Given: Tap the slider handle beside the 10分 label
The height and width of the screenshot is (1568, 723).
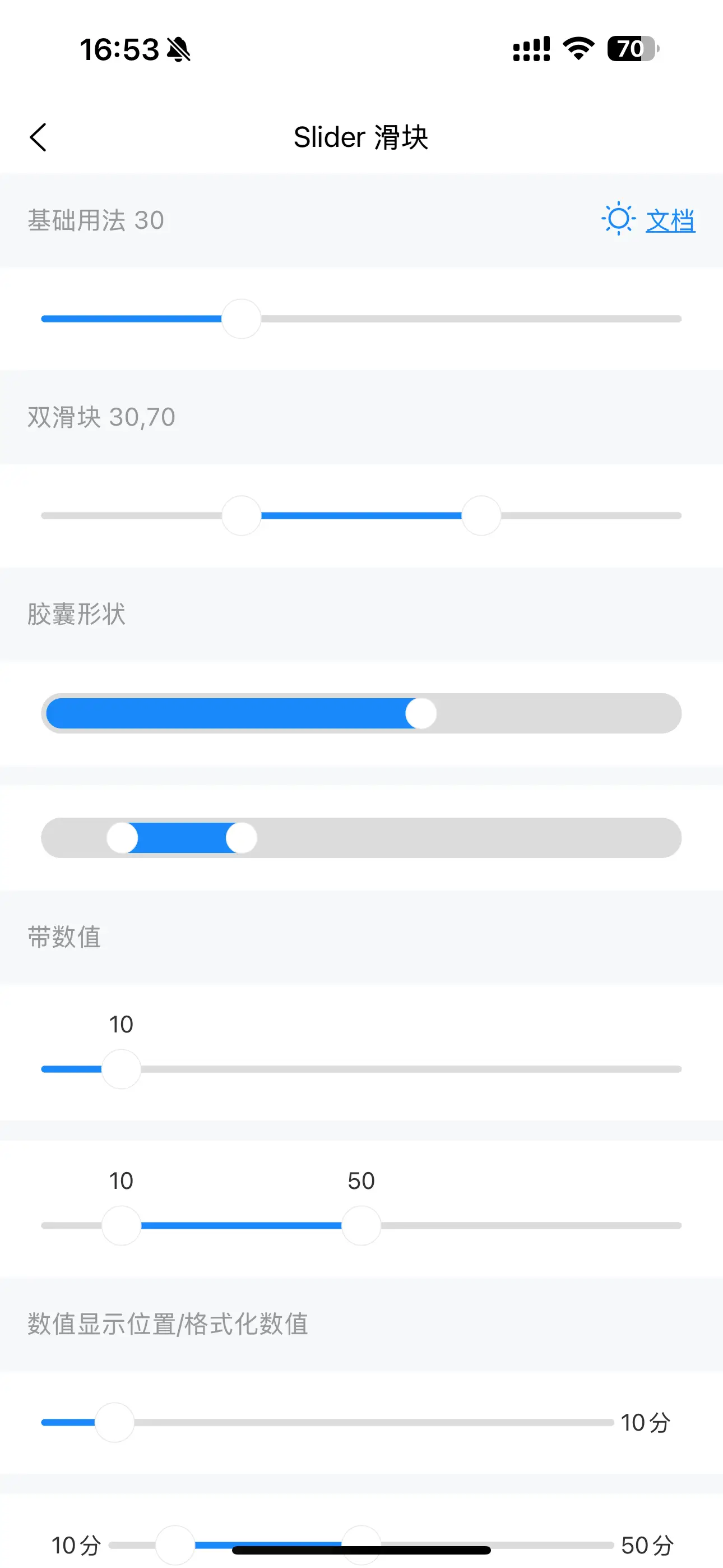Looking at the screenshot, I should coord(114,1423).
